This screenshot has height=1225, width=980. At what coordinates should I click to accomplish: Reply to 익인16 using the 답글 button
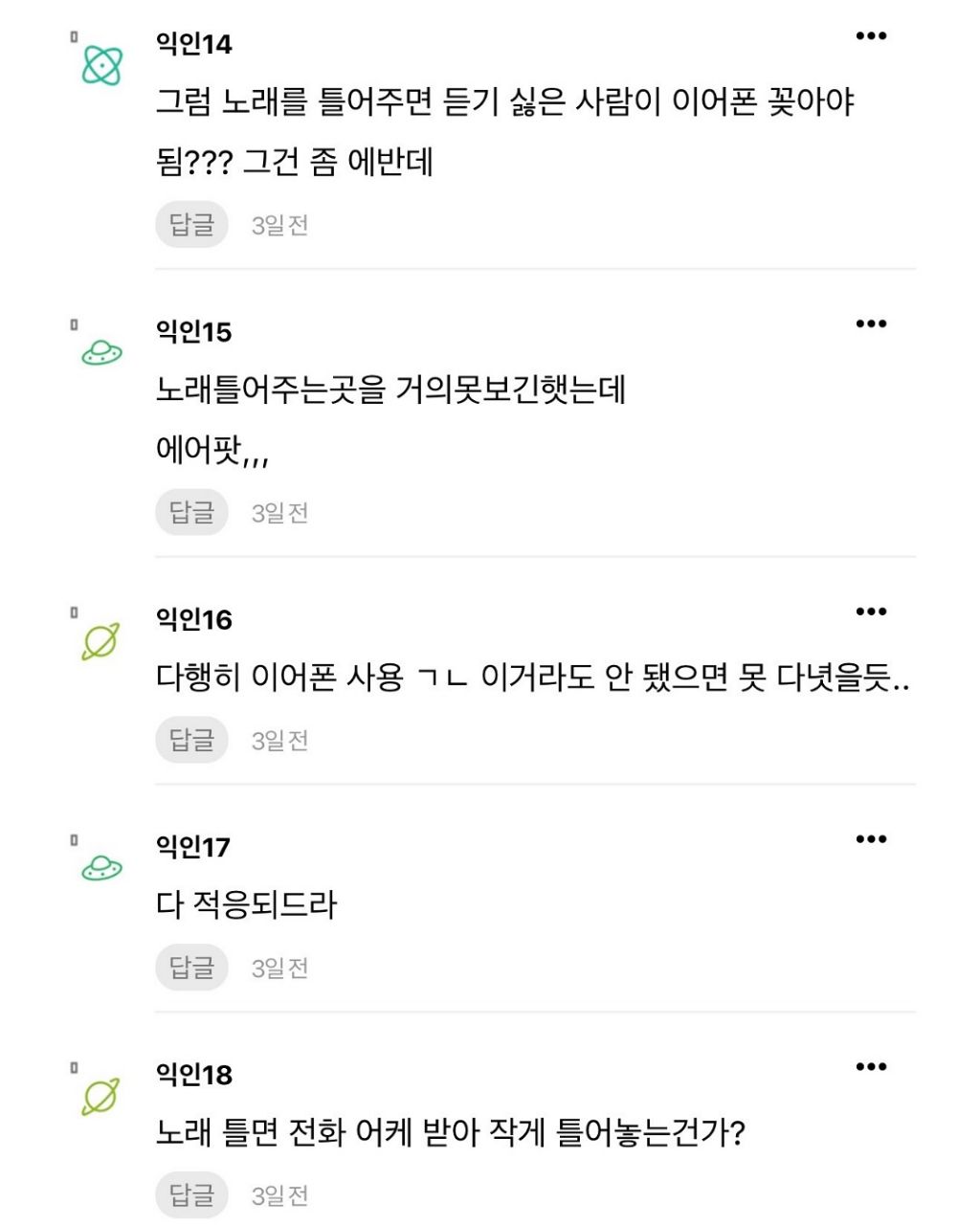(191, 740)
